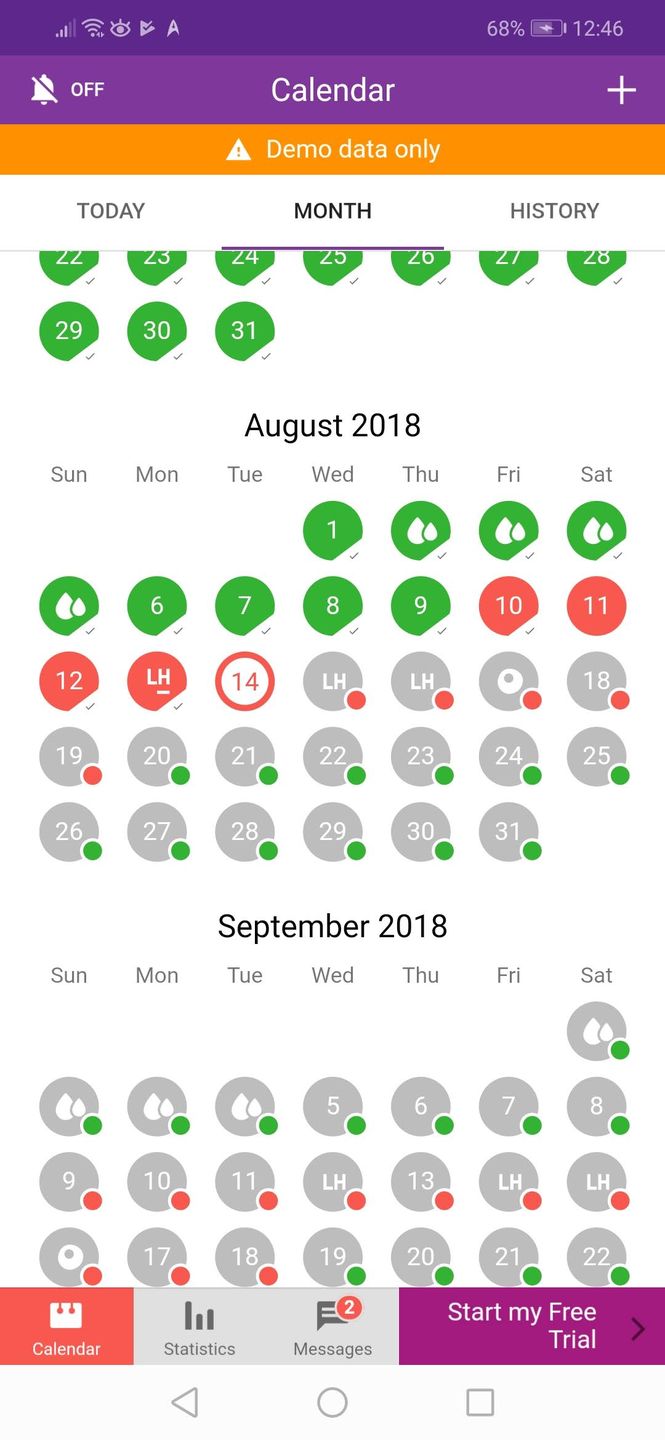Open the Calendar tab in bottom bar

(x=66, y=1327)
